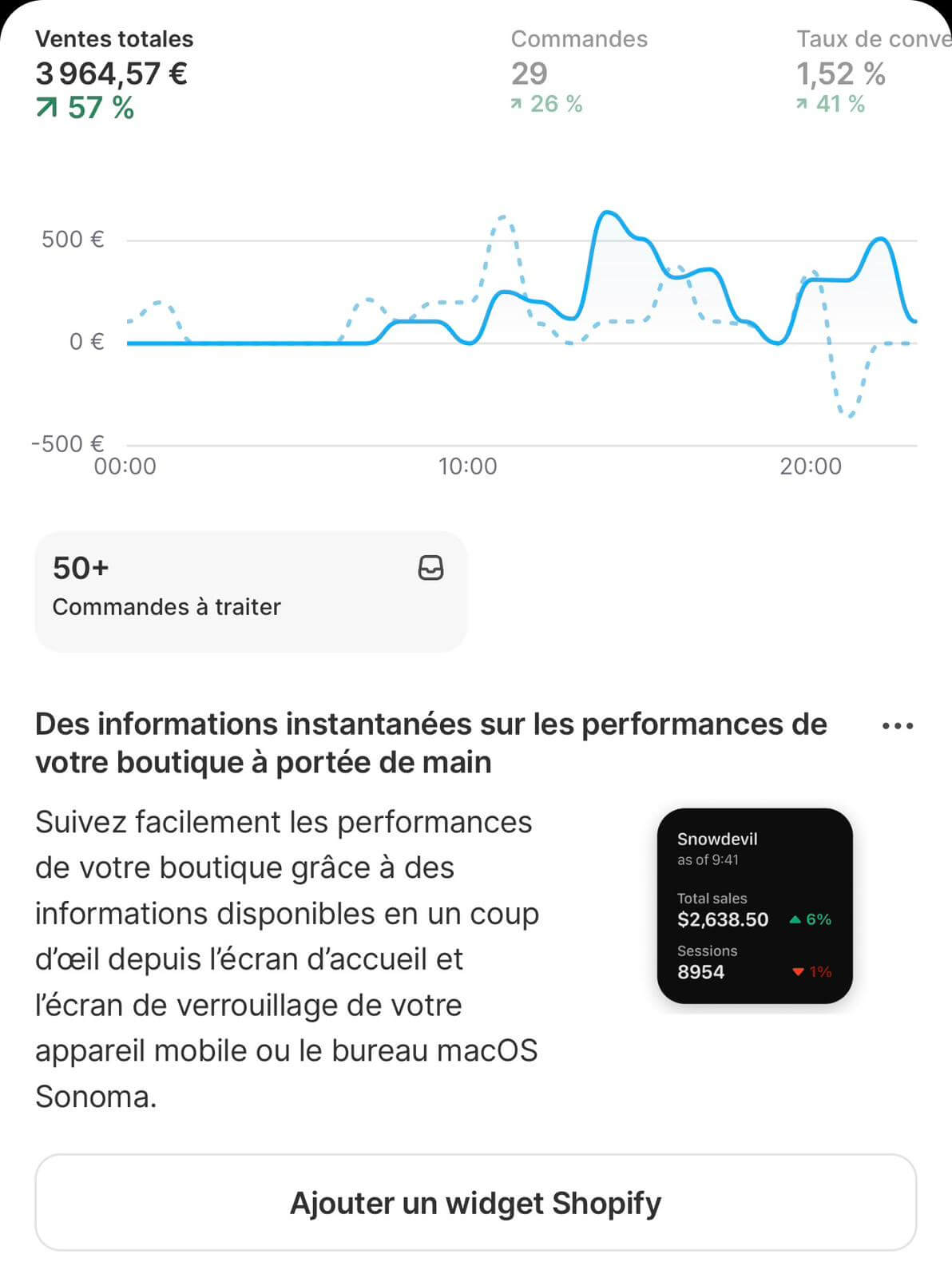The width and height of the screenshot is (952, 1278).
Task: Switch to the Commandes metric
Action: 579,72
